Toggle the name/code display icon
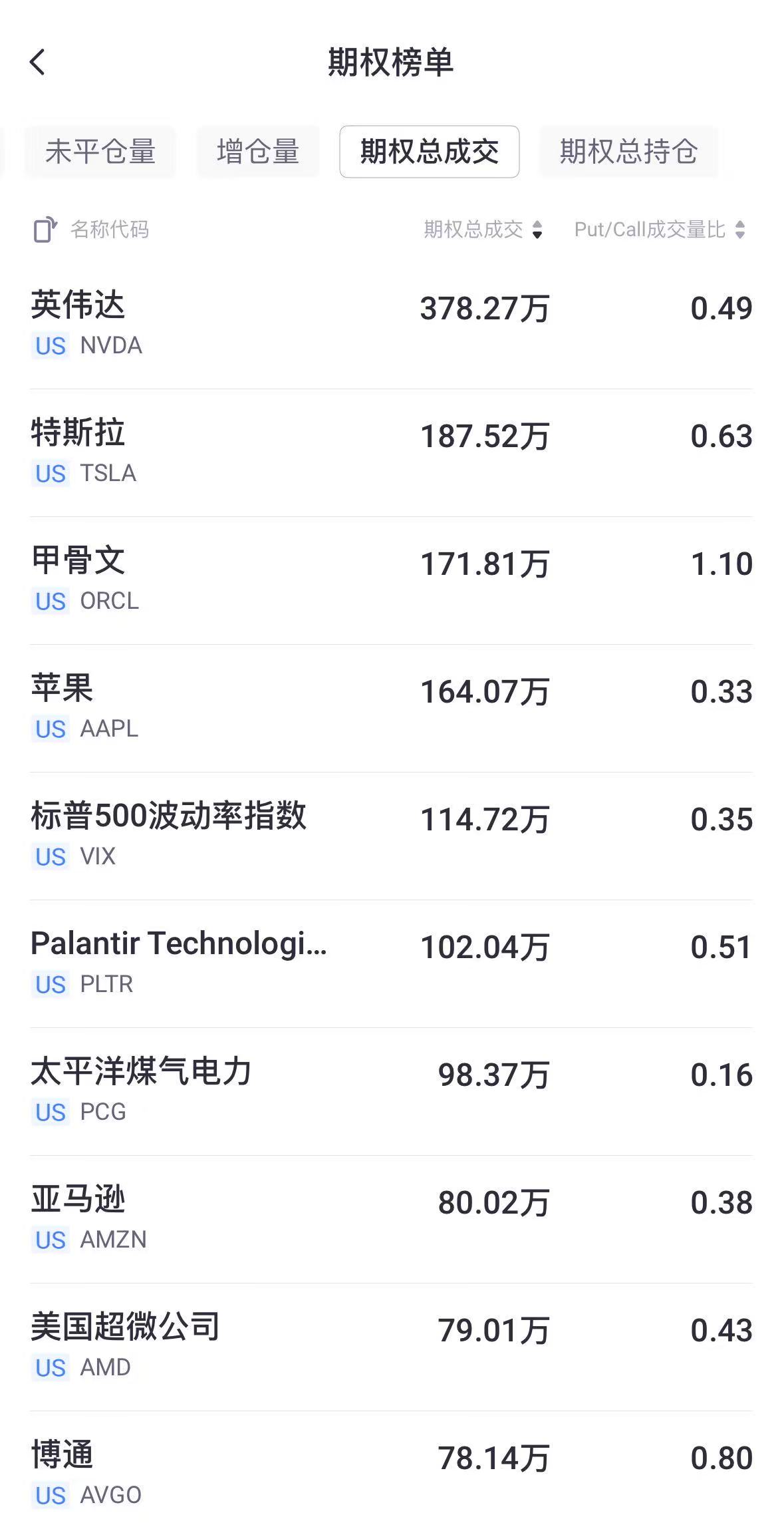784x1533 pixels. (45, 230)
